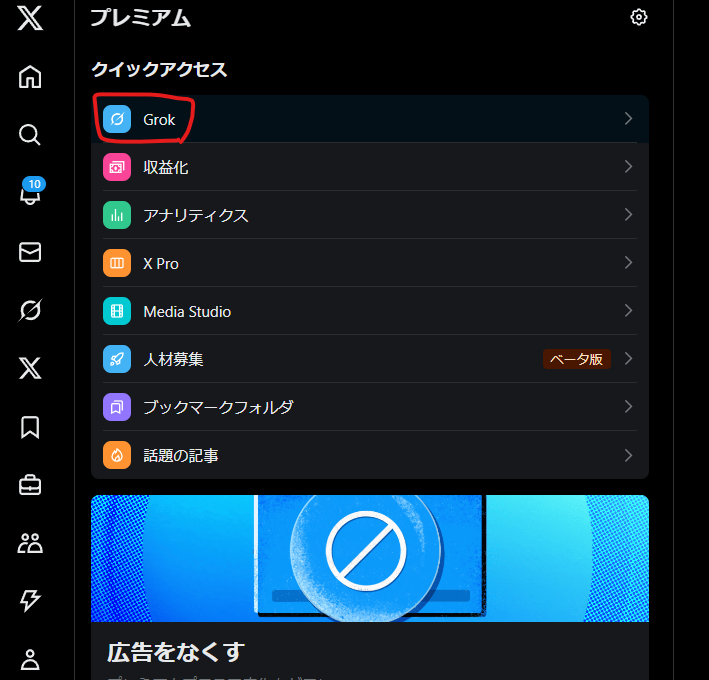This screenshot has width=709, height=680.
Task: Open notifications bell with 10 badge
Action: pyautogui.click(x=30, y=194)
